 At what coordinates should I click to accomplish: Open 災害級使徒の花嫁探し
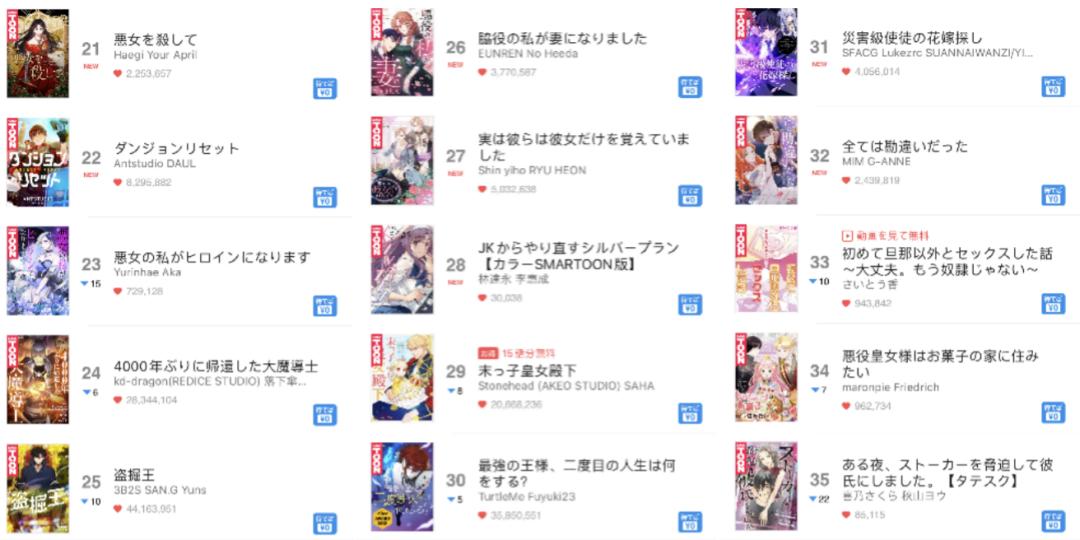pyautogui.click(x=911, y=38)
